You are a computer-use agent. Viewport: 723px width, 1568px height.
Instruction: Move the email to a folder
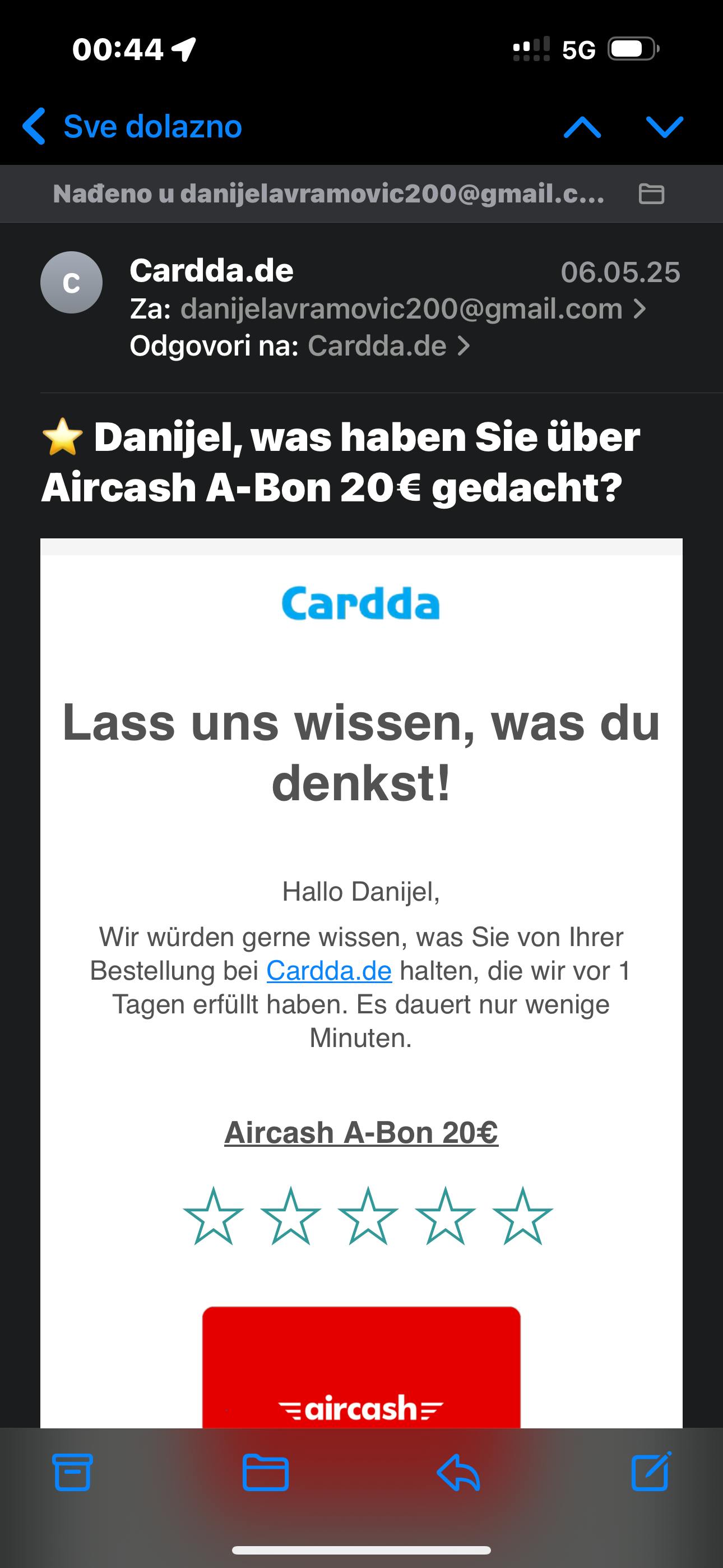[265, 1473]
